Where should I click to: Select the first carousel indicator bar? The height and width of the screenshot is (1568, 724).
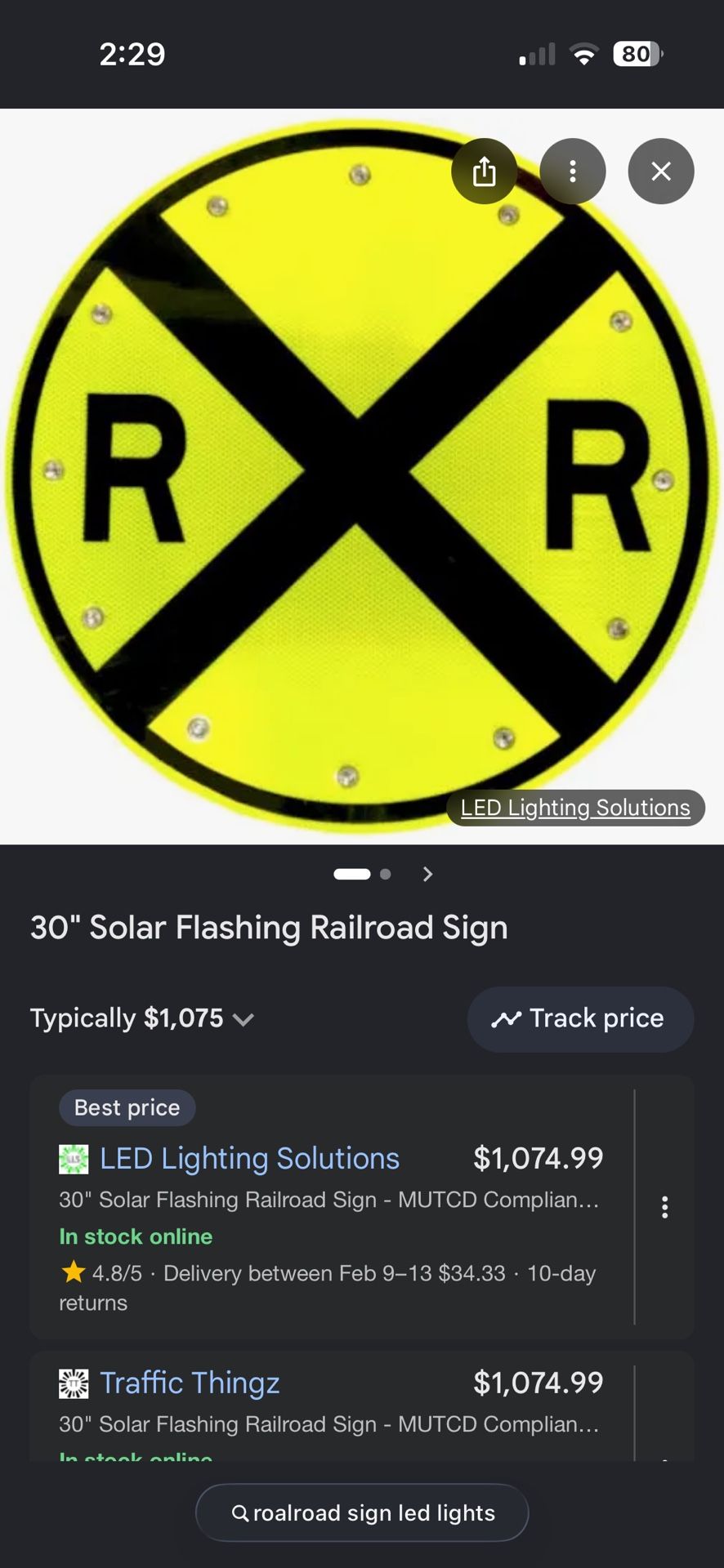point(352,874)
